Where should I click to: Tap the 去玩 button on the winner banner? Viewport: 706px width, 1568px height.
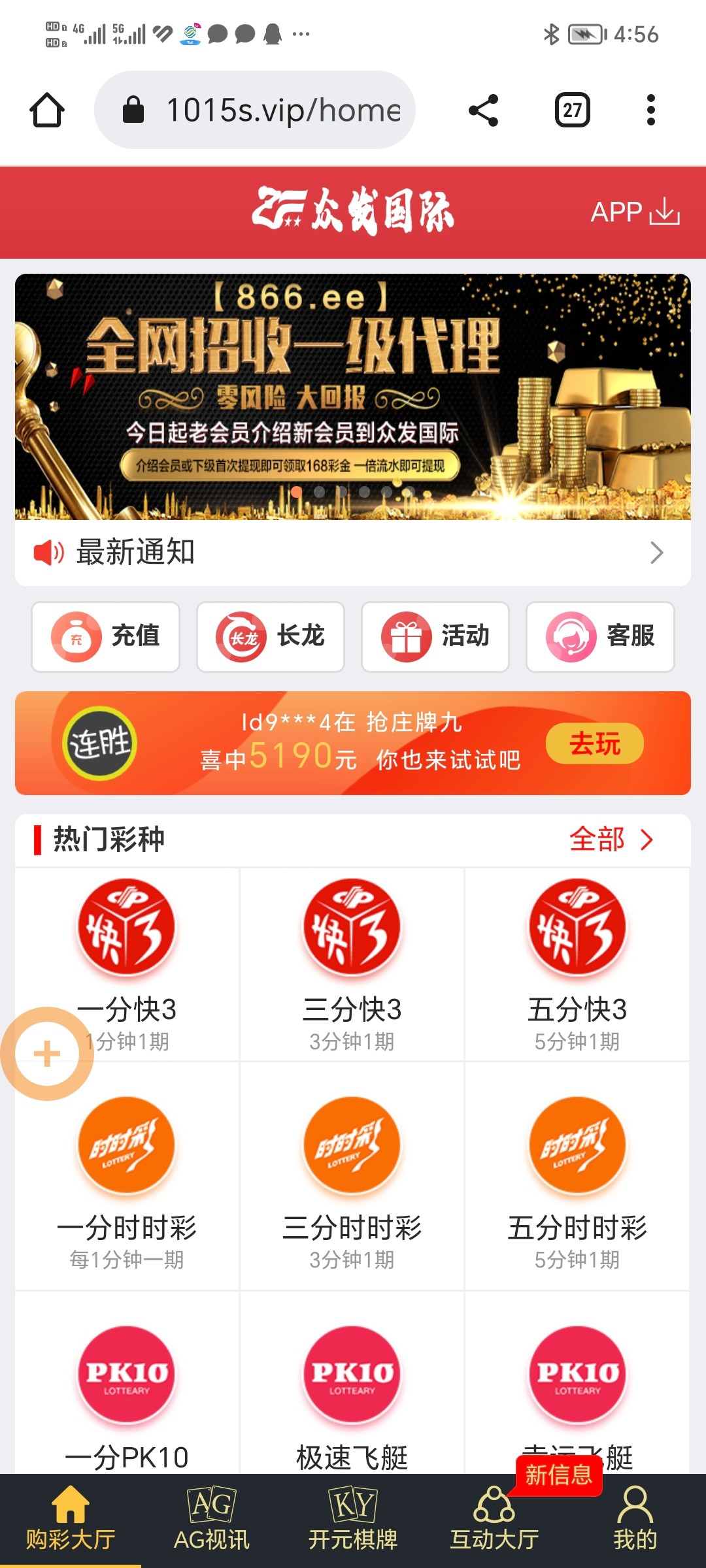[594, 743]
